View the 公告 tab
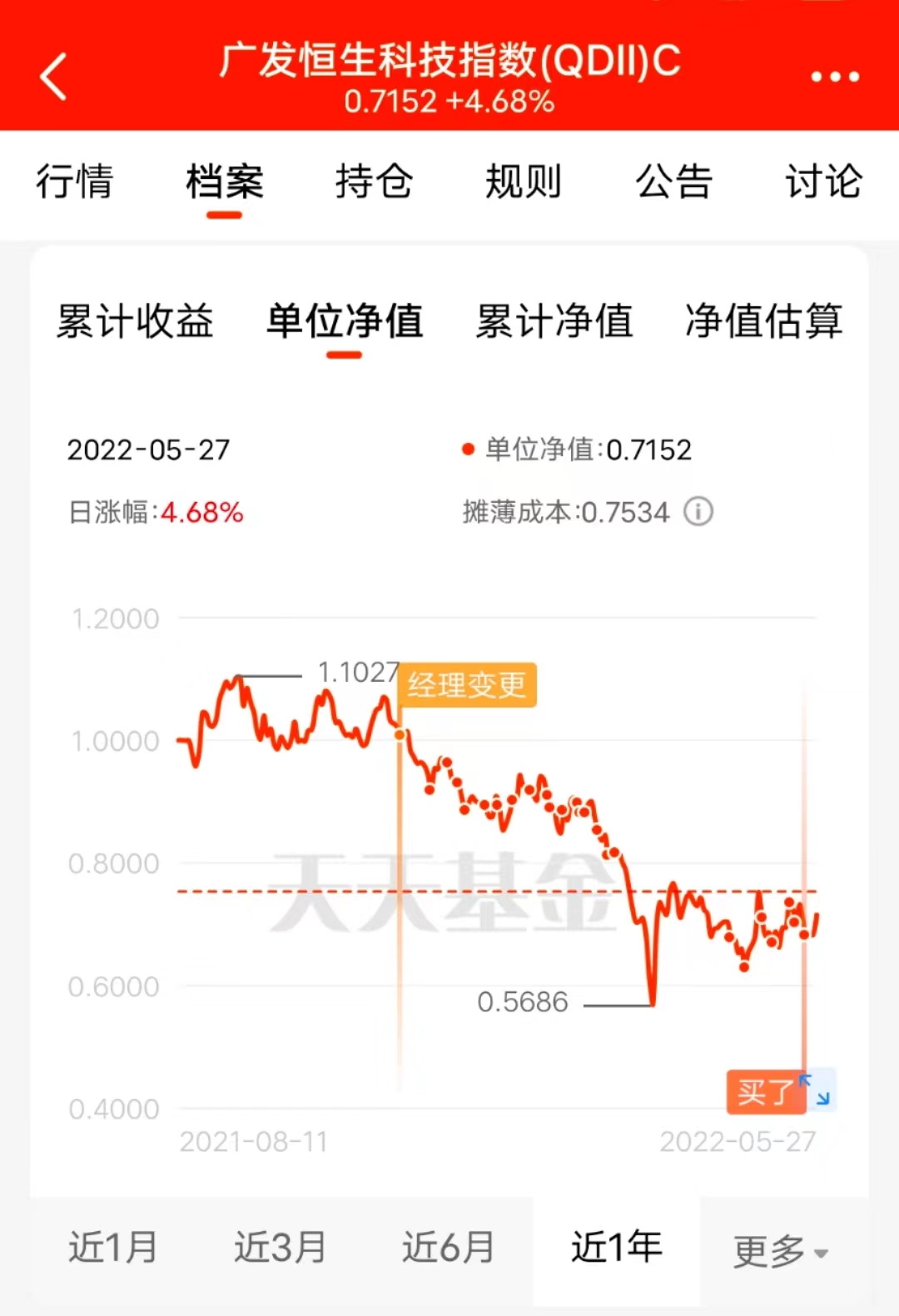Screen dimensions: 899x1316 click(673, 181)
